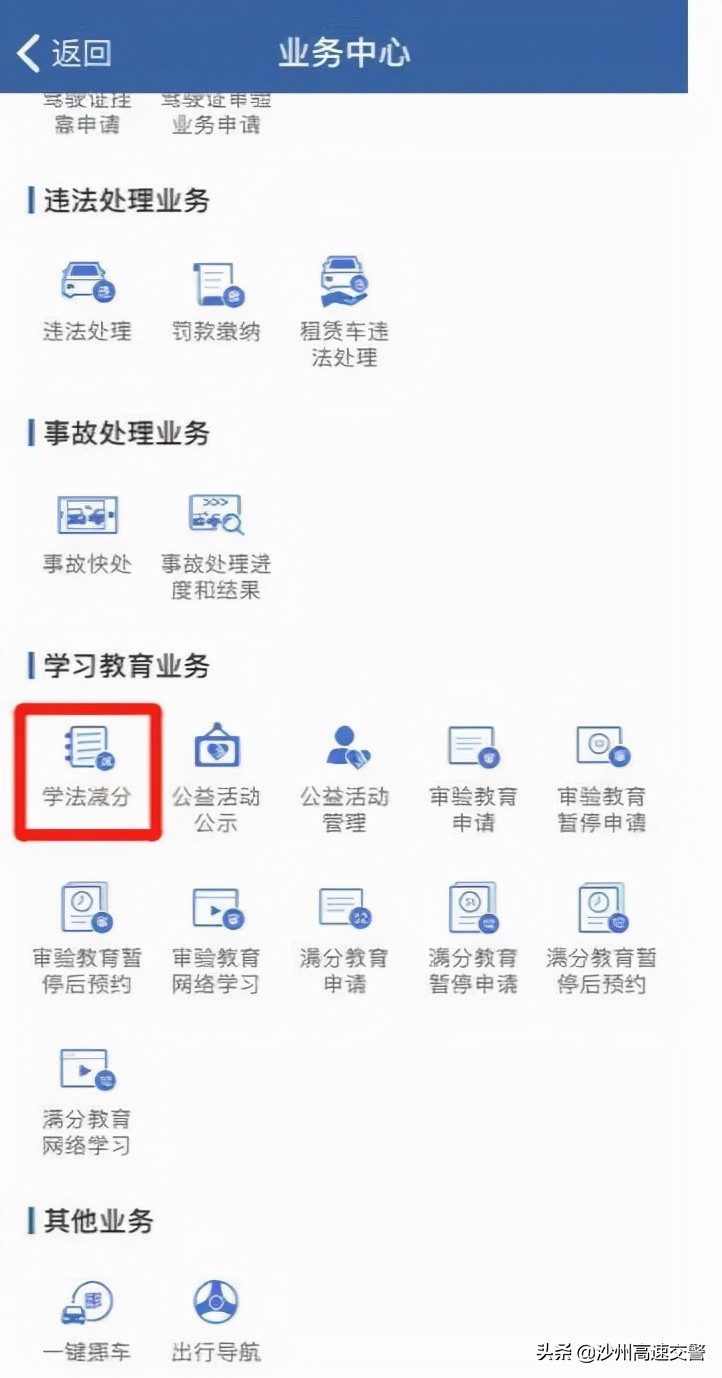Open 满分教育申请
Viewport: 722px width, 1378px height.
(344, 940)
